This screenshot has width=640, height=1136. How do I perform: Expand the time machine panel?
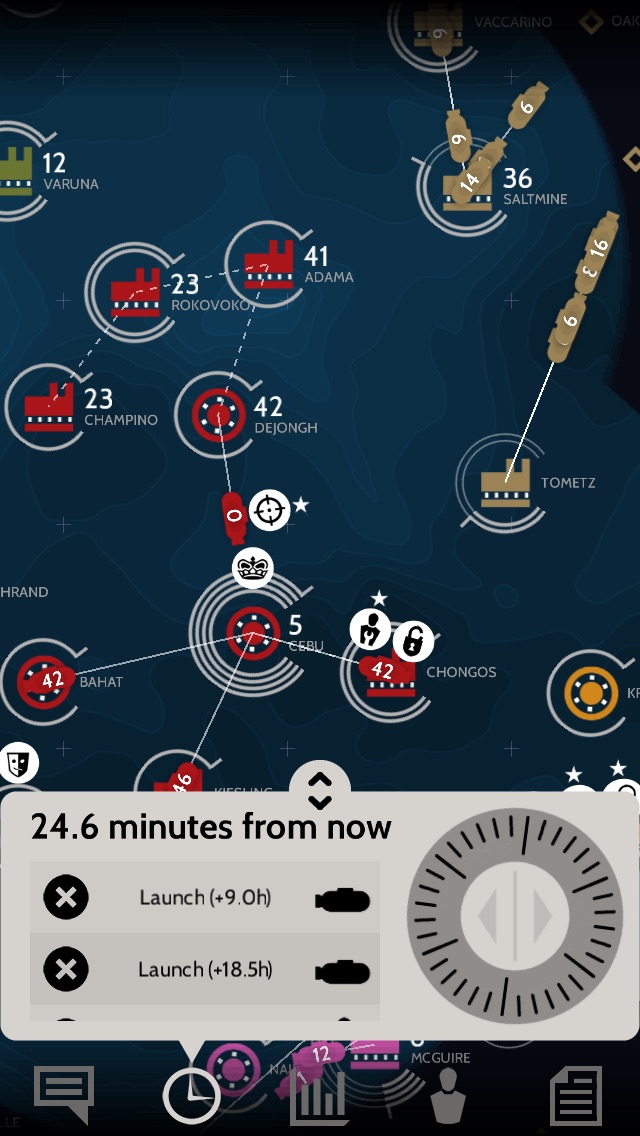pyautogui.click(x=319, y=790)
